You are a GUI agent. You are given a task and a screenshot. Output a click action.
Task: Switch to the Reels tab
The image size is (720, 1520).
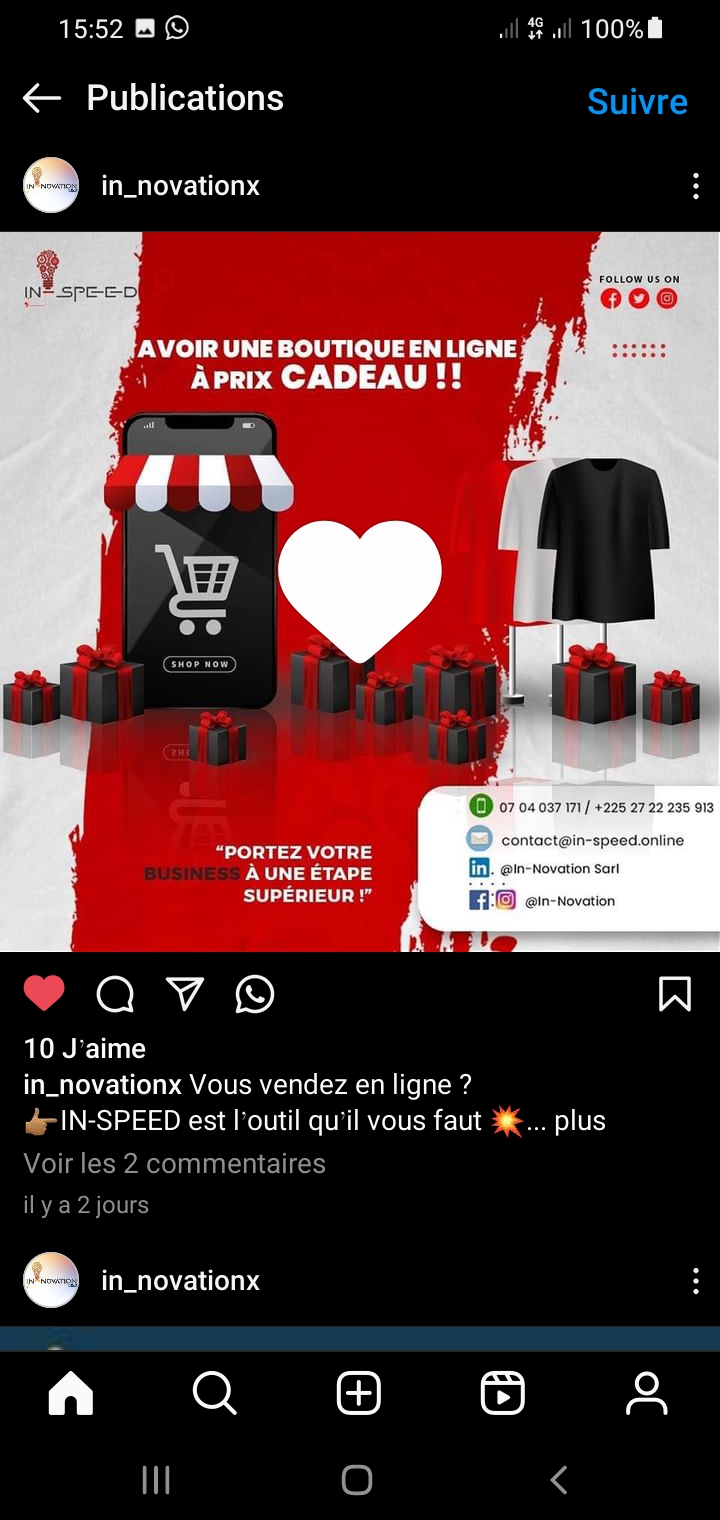(x=502, y=1392)
